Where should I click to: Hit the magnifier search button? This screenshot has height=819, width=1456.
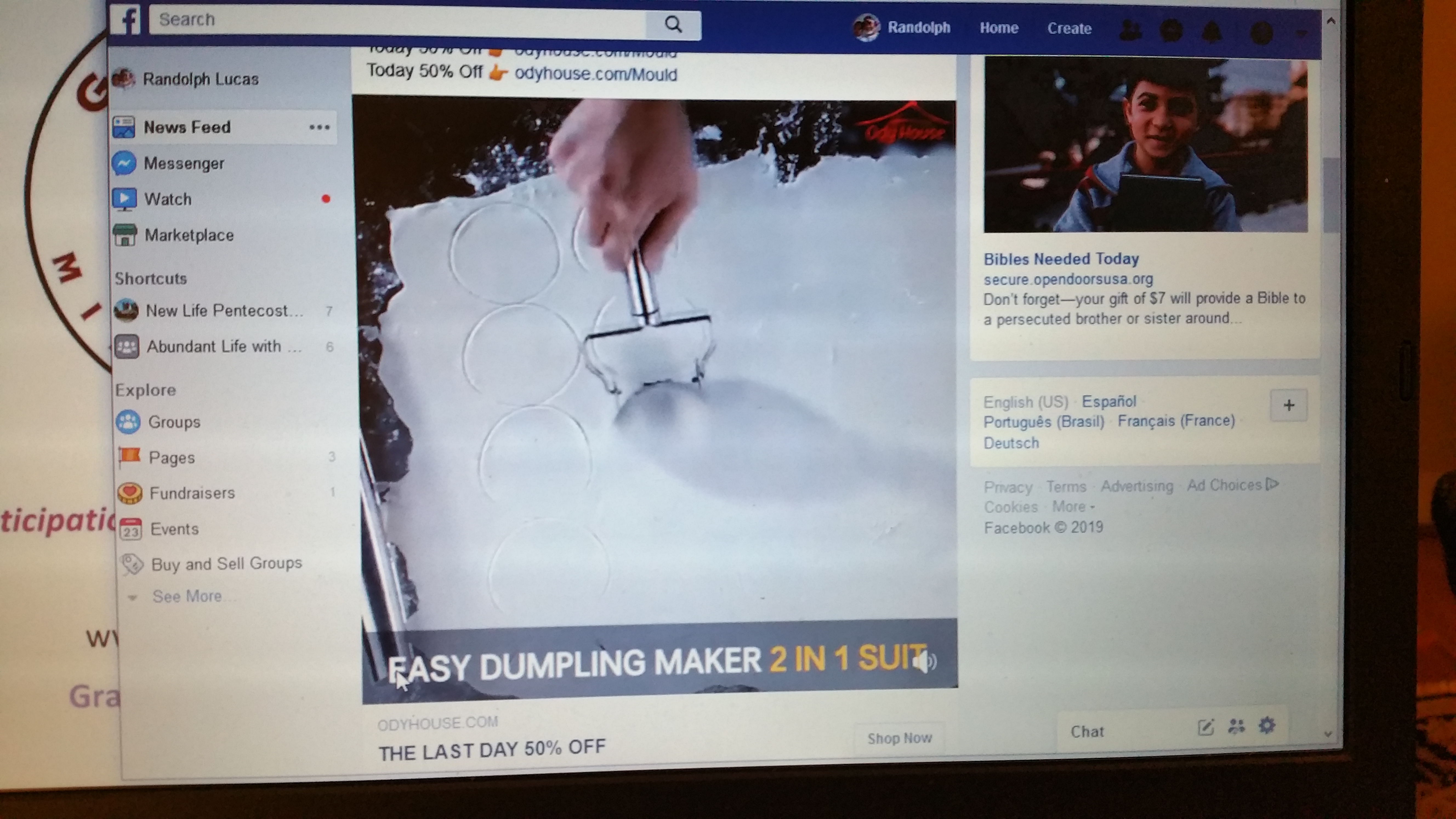coord(673,24)
